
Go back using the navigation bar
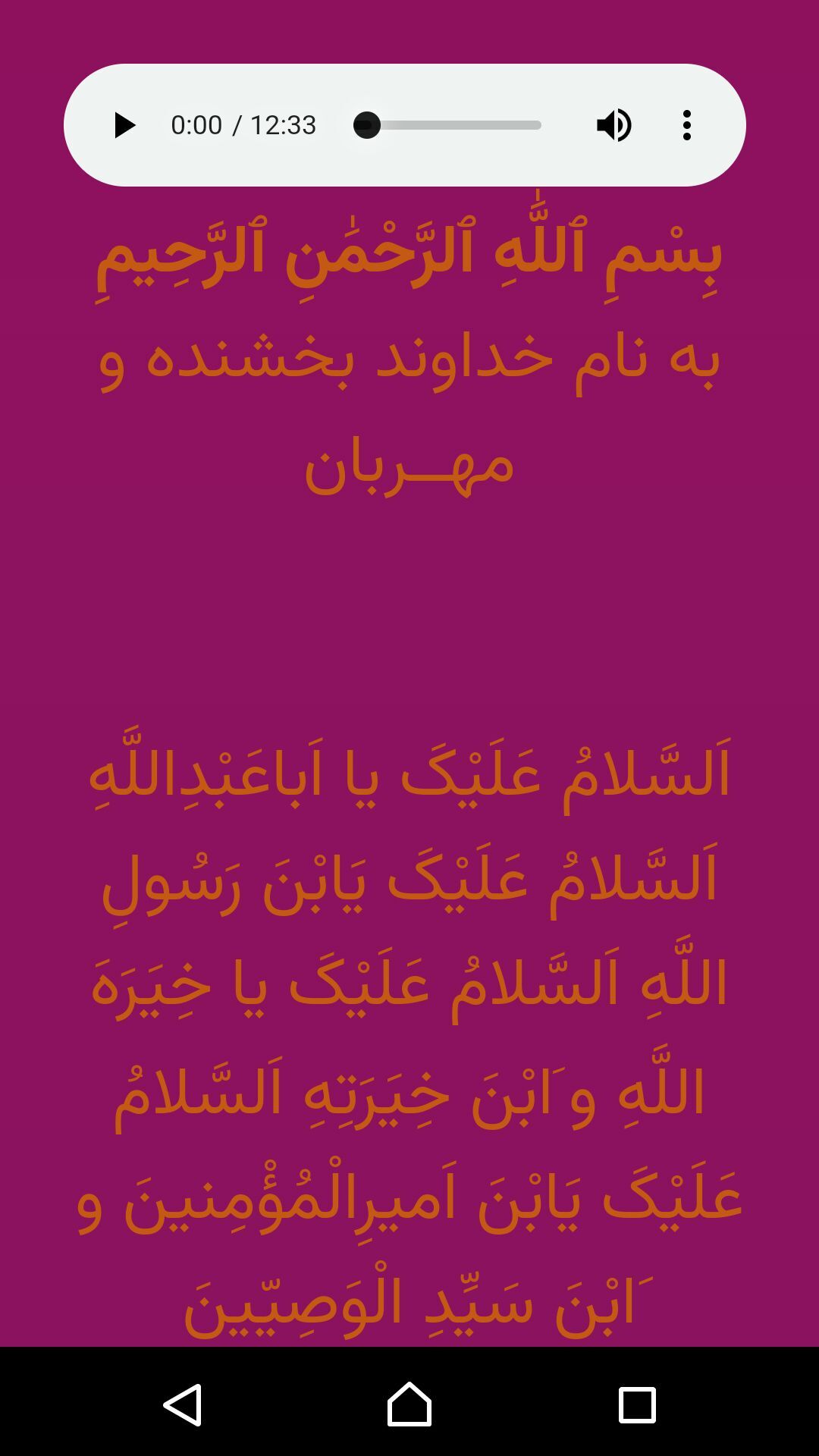click(183, 1404)
